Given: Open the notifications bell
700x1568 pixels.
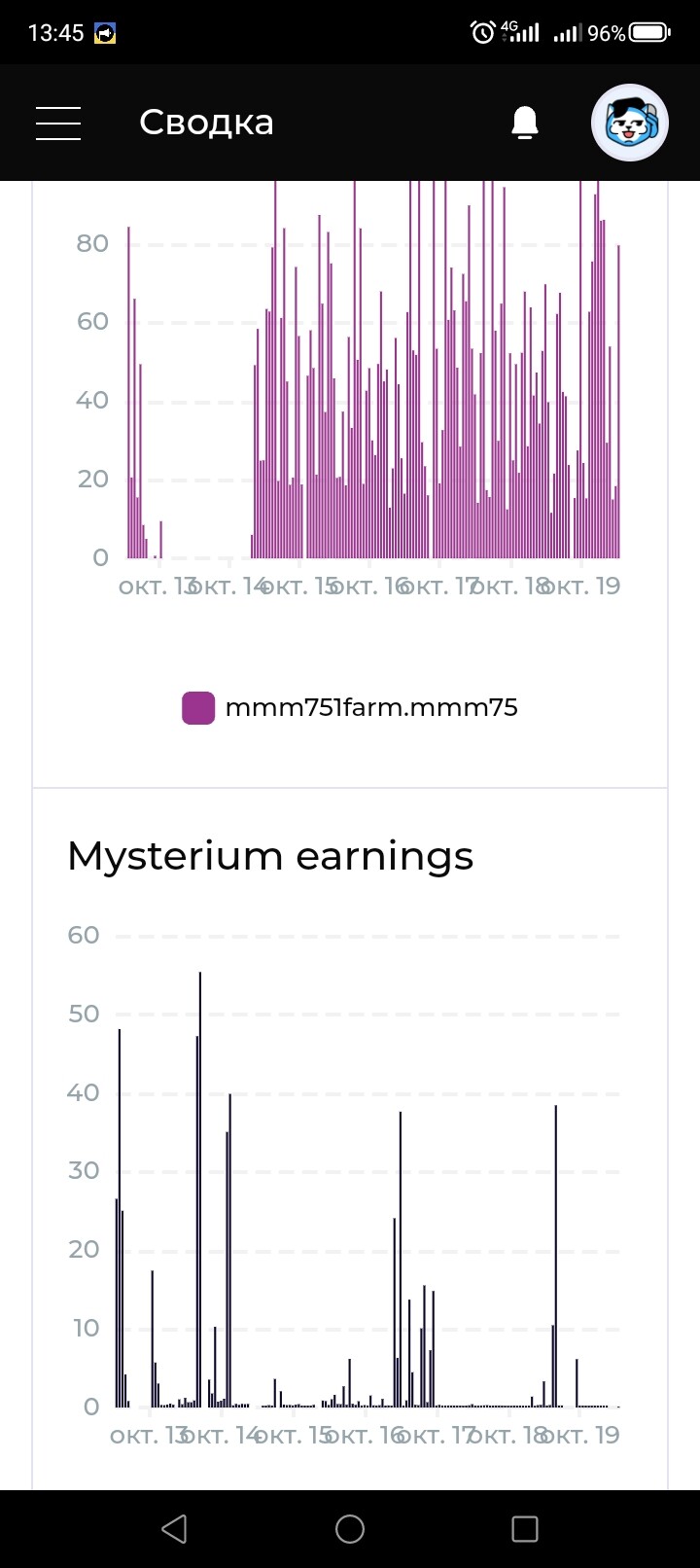Looking at the screenshot, I should click(x=524, y=123).
